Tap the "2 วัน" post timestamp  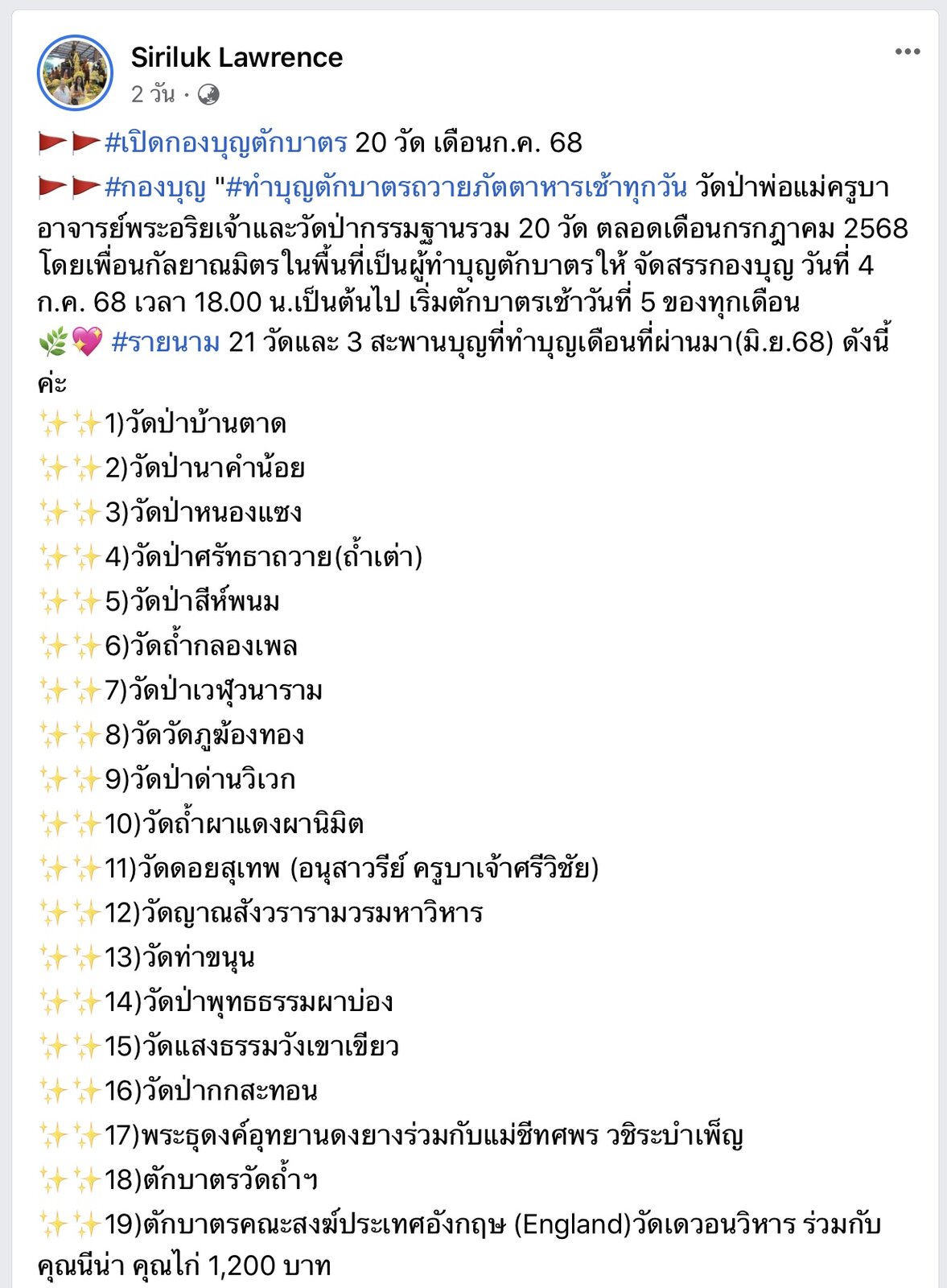153,94
